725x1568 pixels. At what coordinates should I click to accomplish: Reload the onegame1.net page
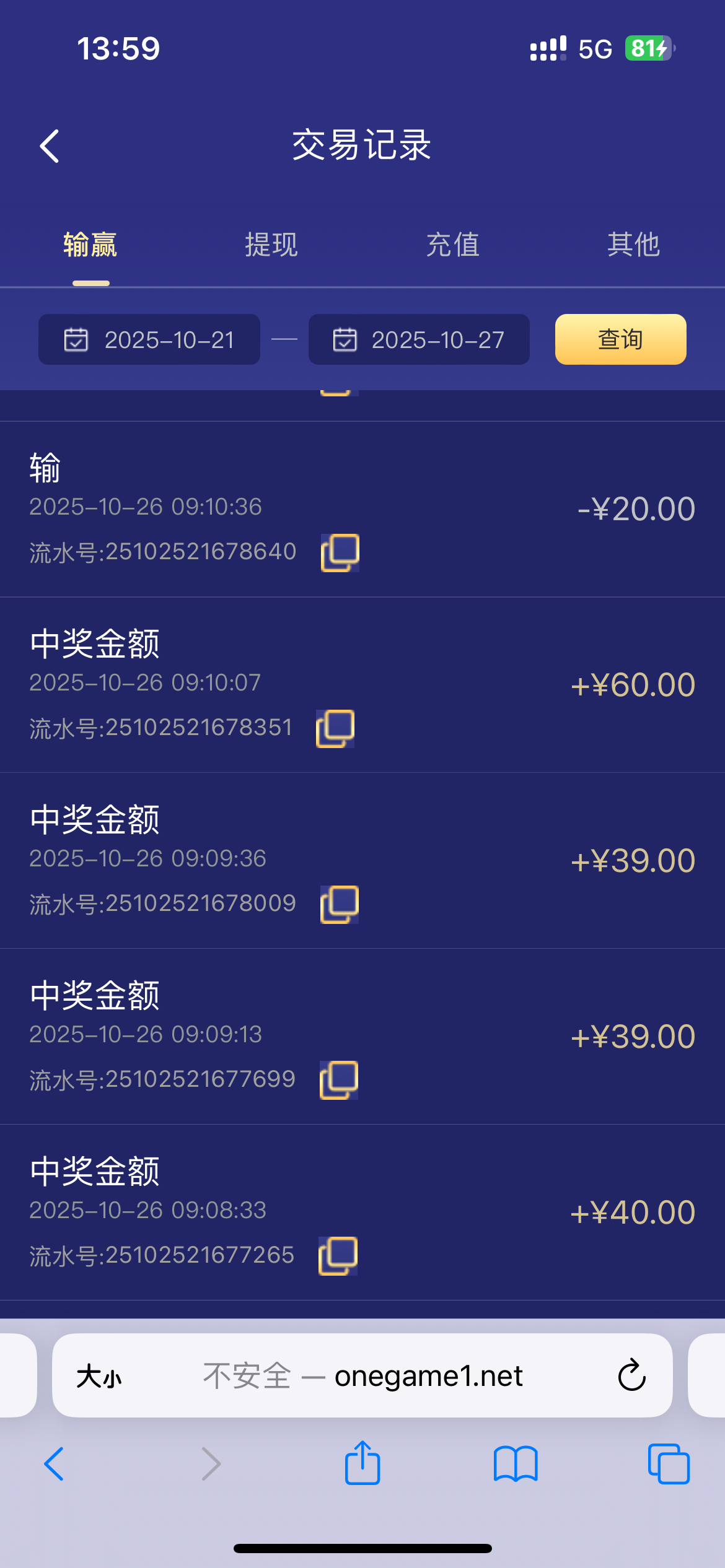click(631, 1375)
